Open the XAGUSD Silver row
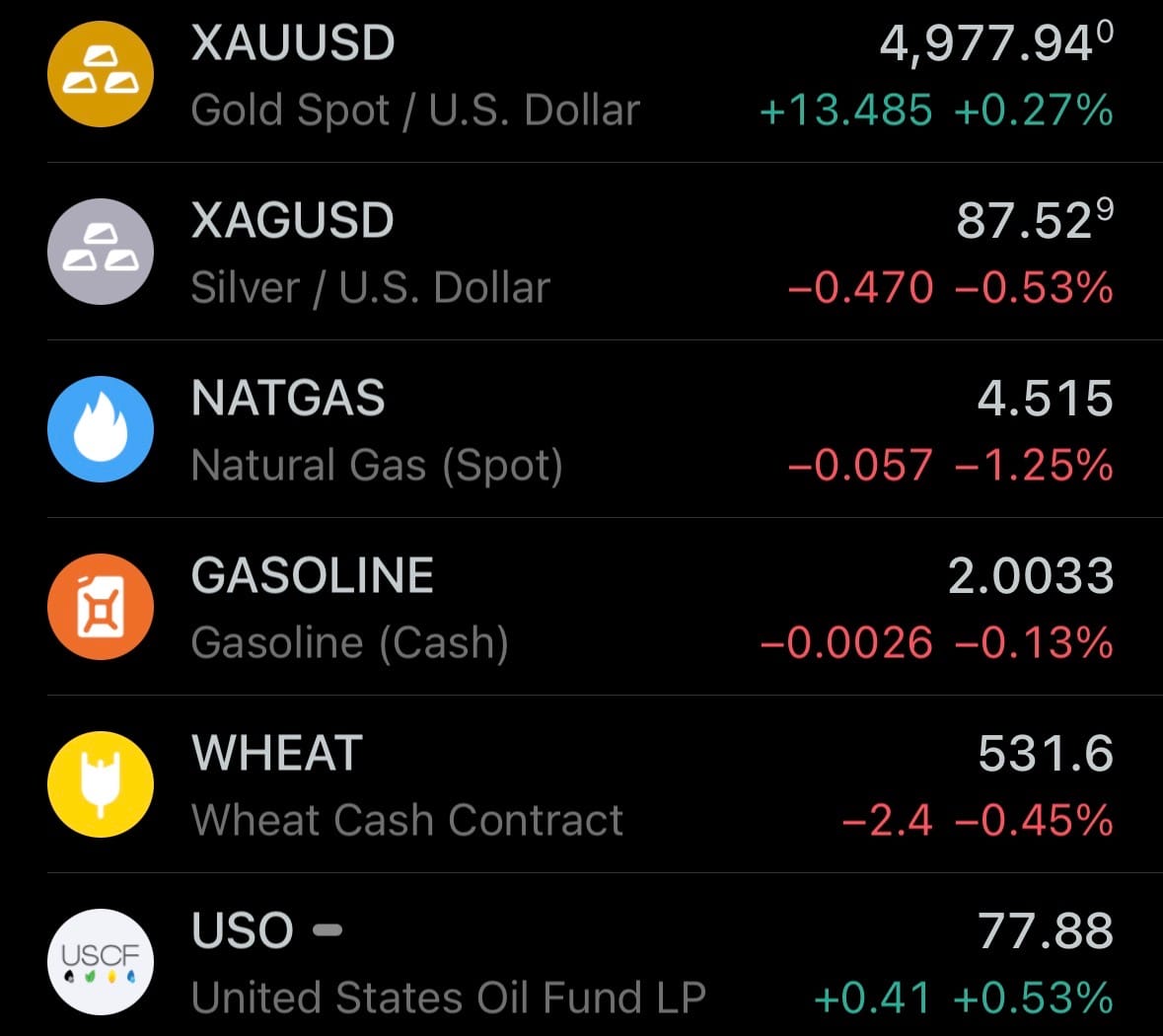Viewport: 1163px width, 1036px height. 581,253
